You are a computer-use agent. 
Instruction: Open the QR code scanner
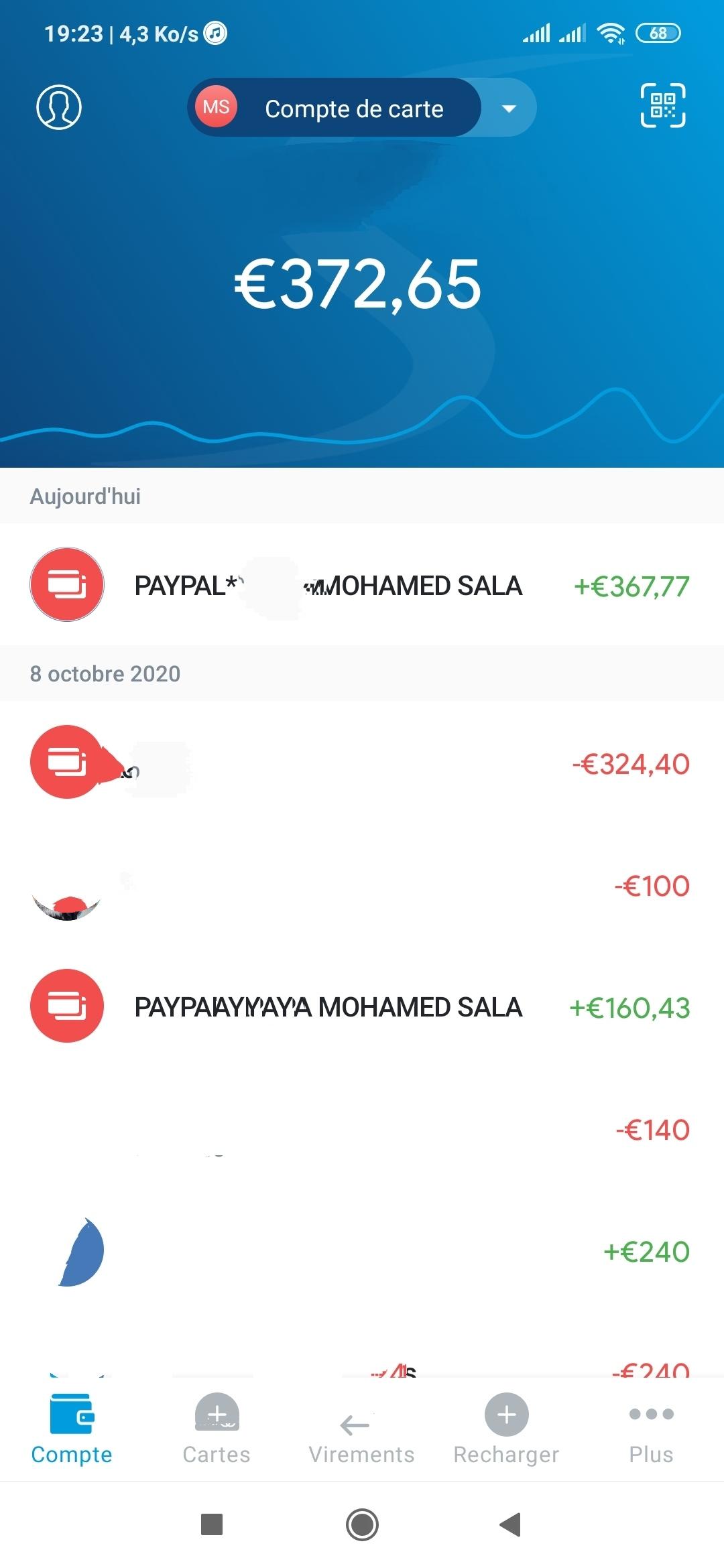click(x=663, y=106)
